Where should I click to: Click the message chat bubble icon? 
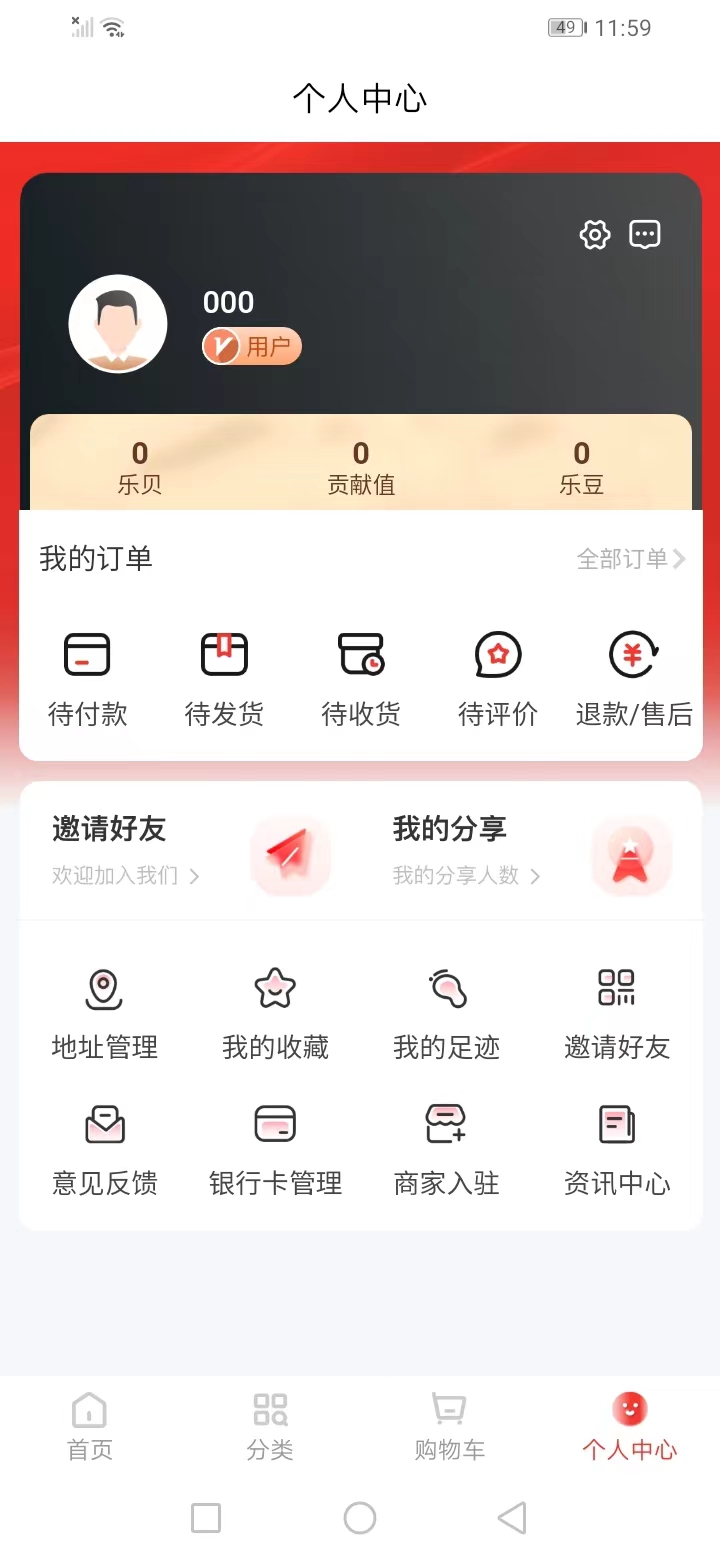click(x=645, y=235)
